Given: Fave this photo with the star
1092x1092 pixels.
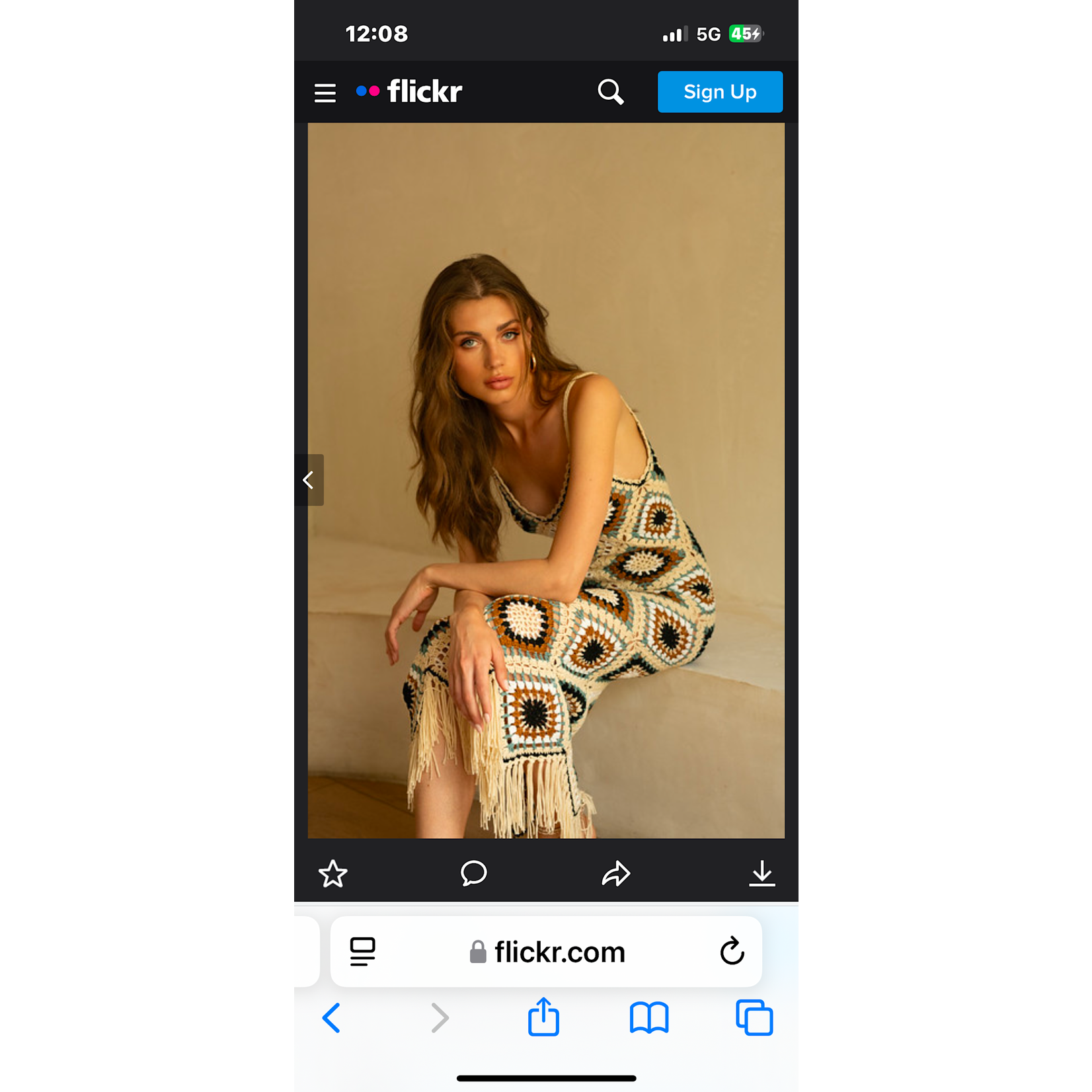Looking at the screenshot, I should (332, 874).
